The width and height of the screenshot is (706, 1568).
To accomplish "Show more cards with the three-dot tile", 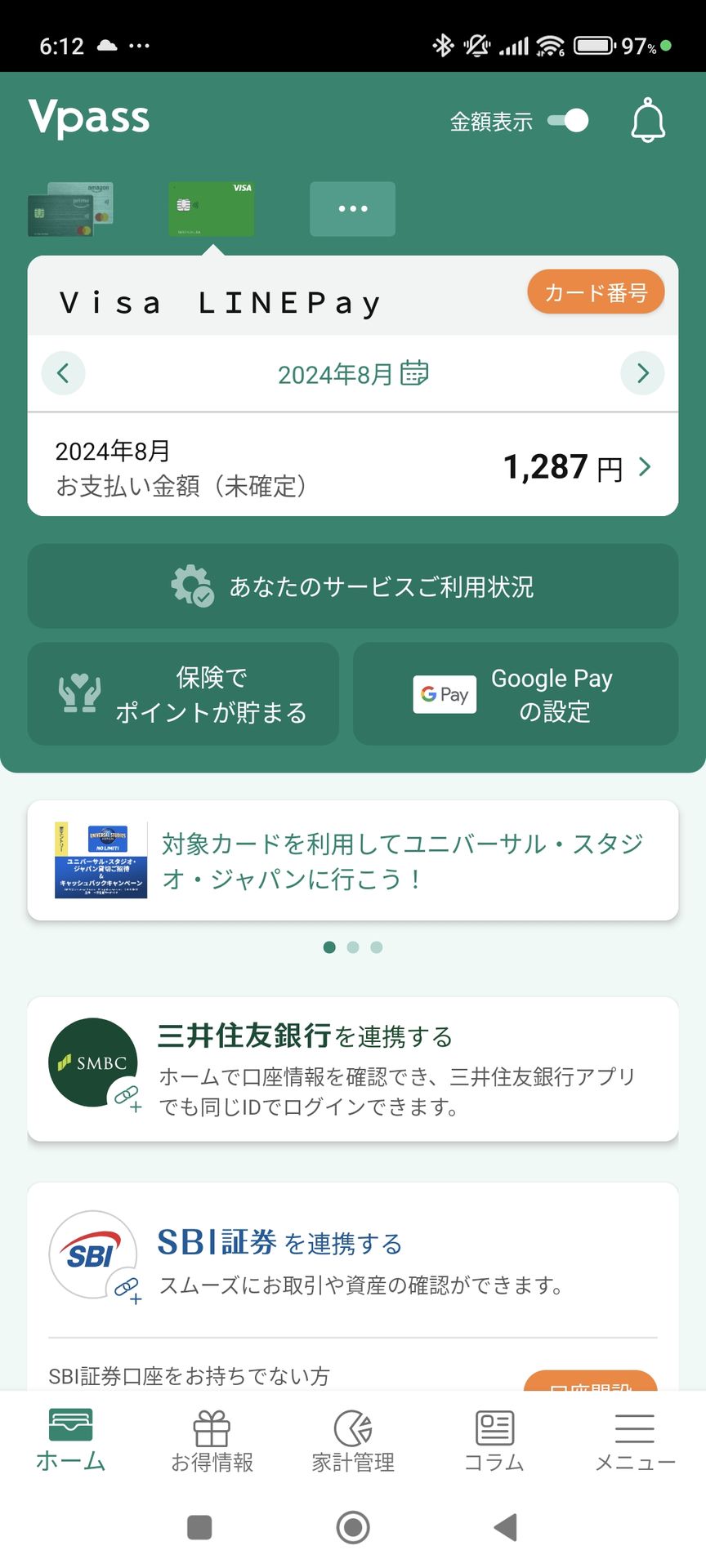I will point(352,209).
